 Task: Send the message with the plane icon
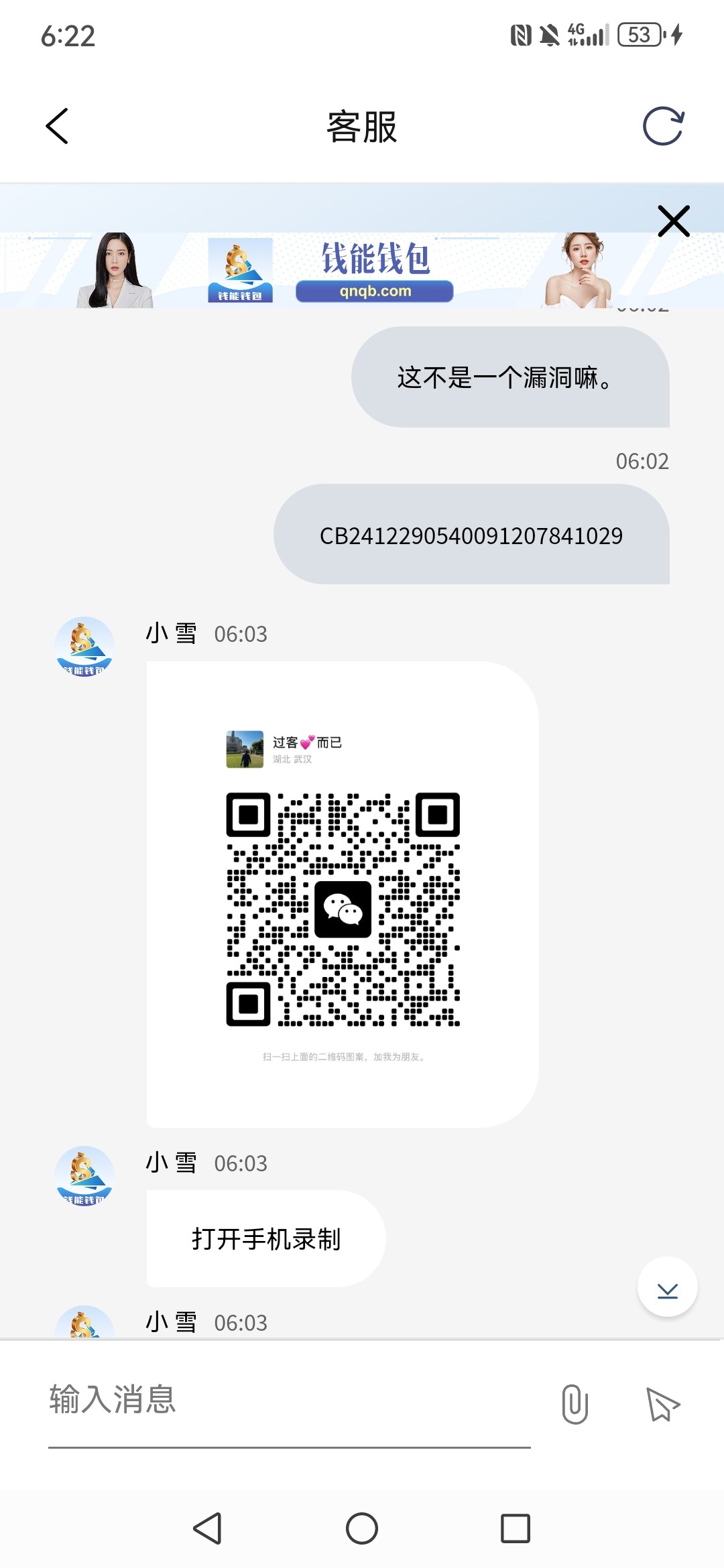[662, 1404]
